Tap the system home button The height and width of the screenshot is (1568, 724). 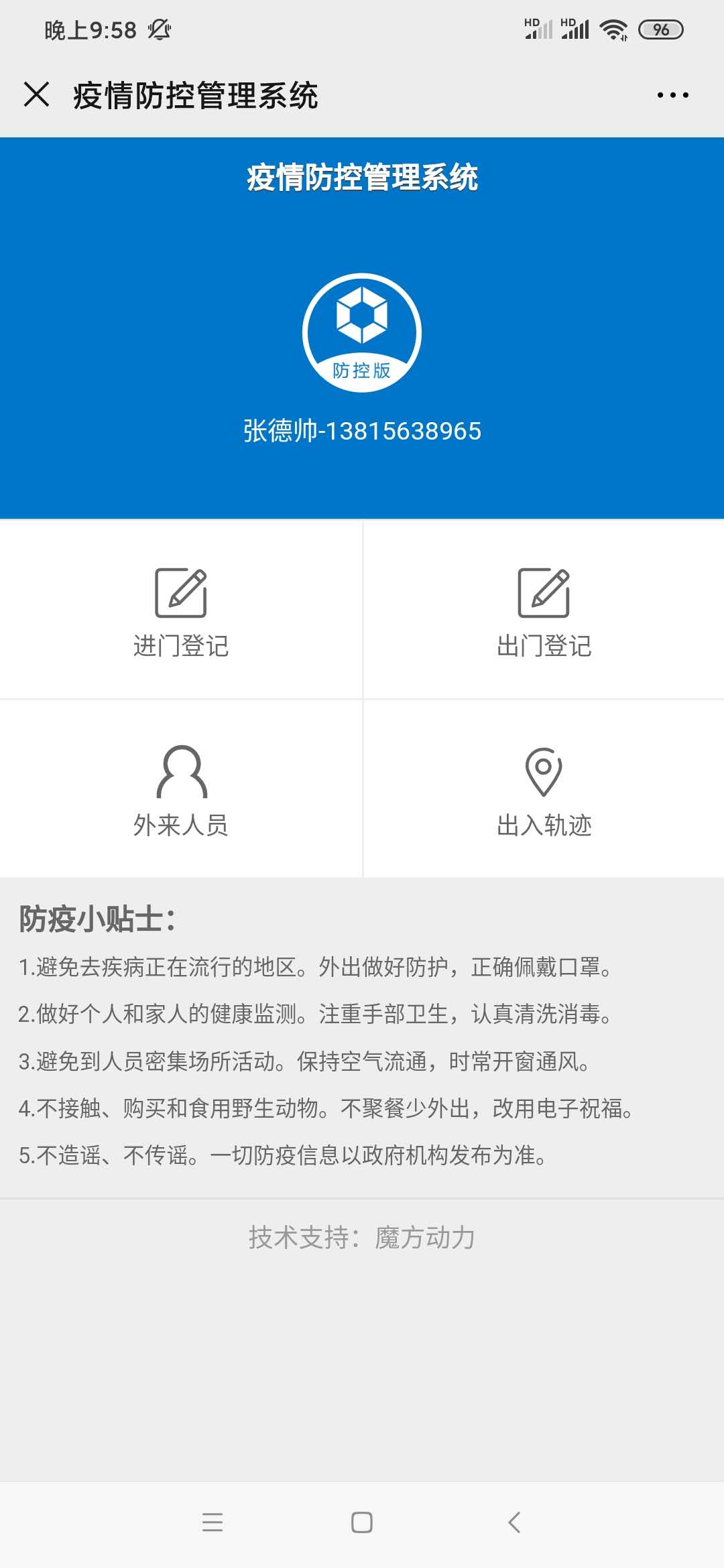(x=362, y=1522)
